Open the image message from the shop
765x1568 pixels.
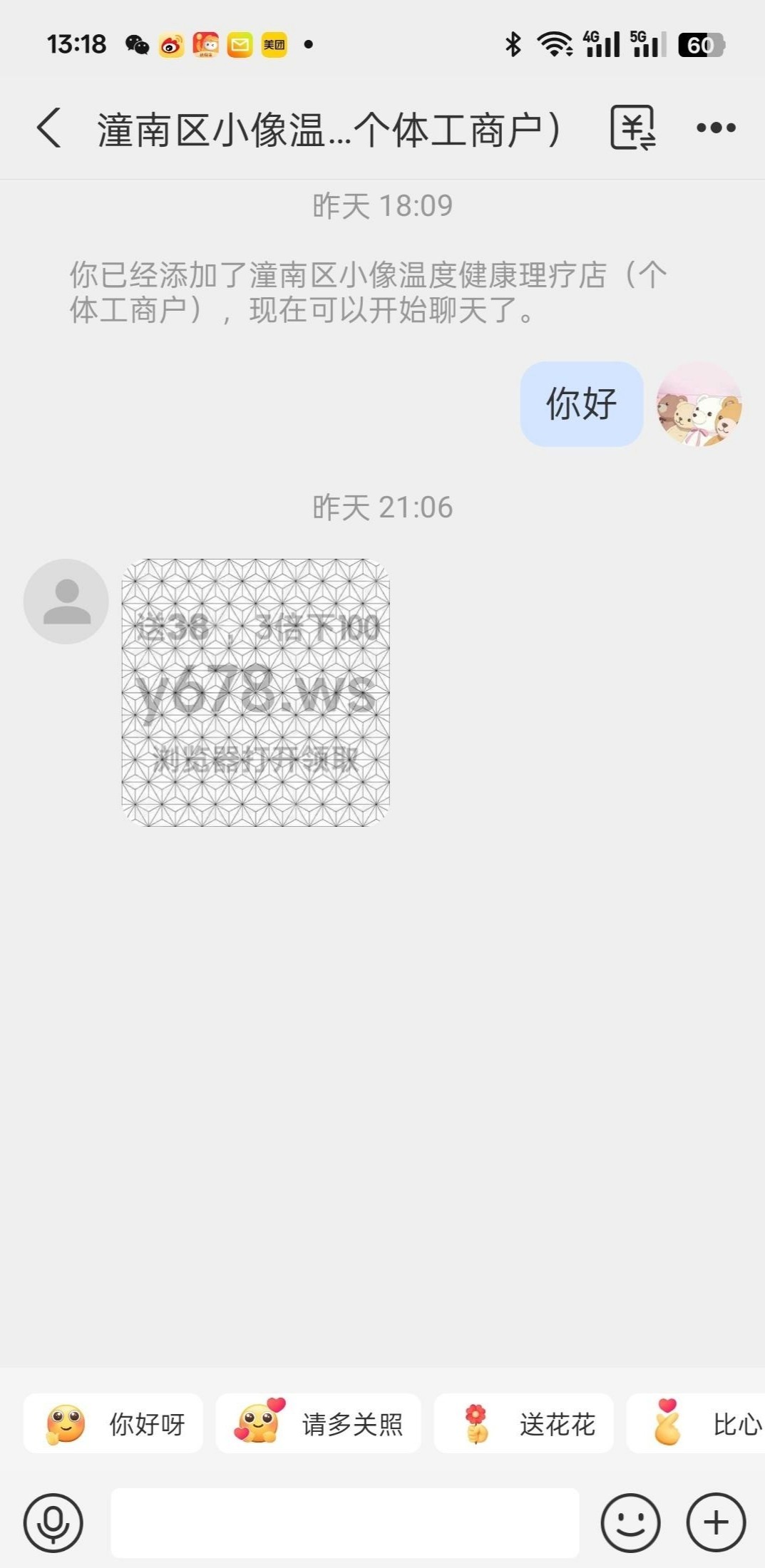pyautogui.click(x=255, y=692)
